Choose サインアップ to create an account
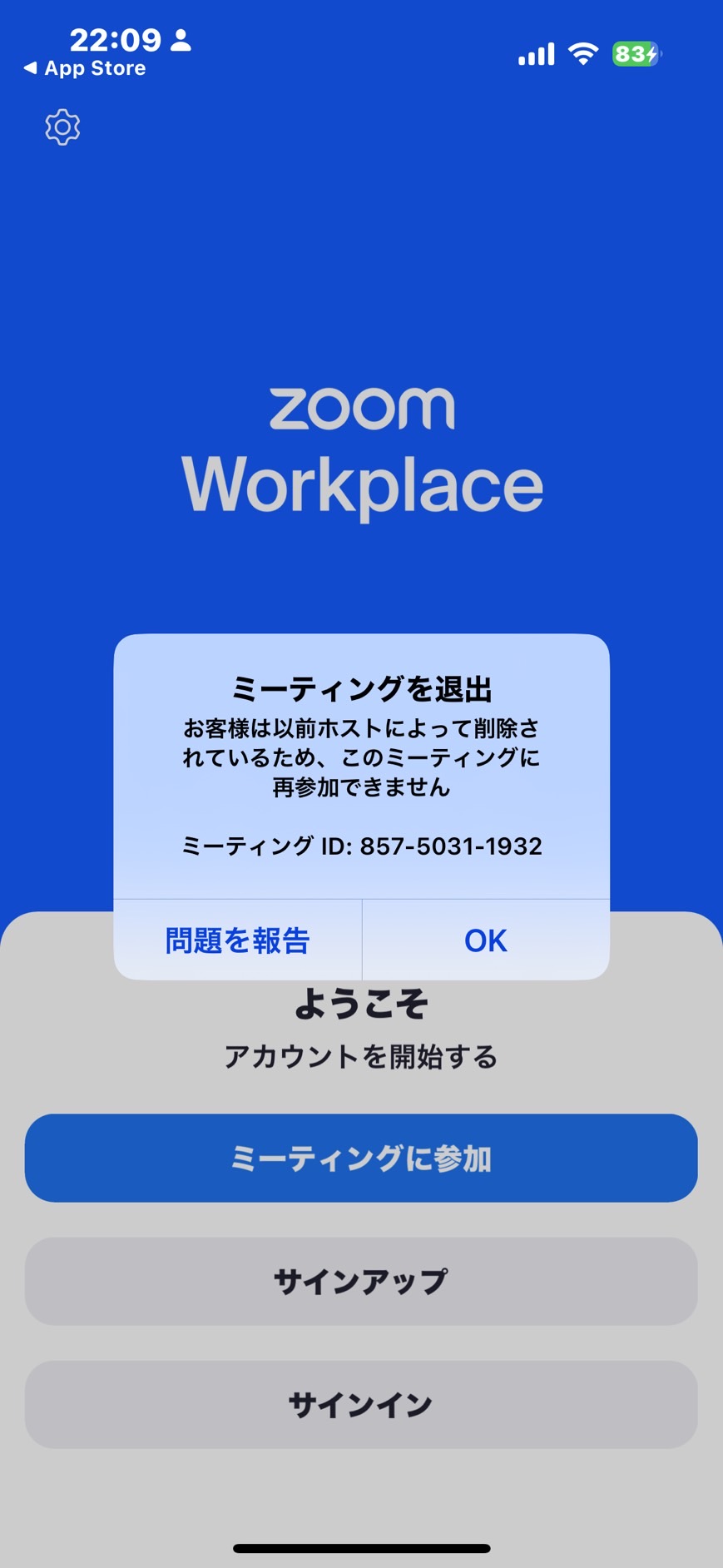 click(x=361, y=1281)
